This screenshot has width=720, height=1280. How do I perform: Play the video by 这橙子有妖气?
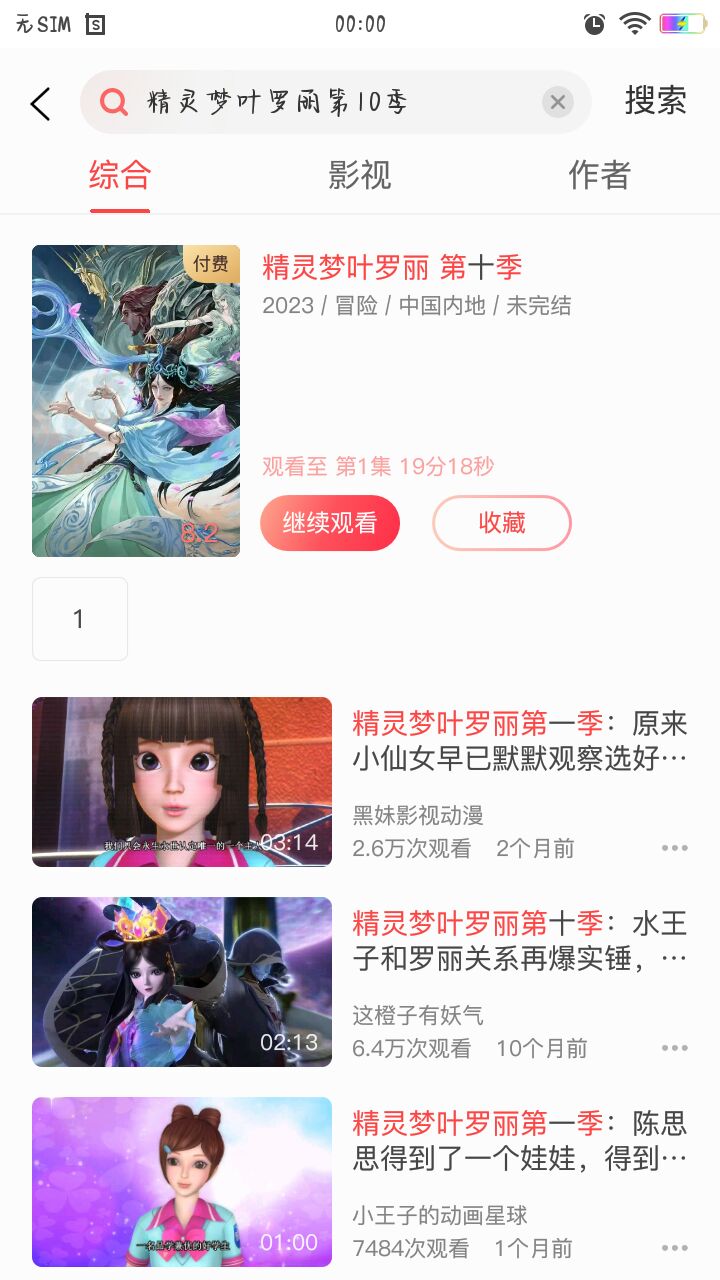(182, 981)
